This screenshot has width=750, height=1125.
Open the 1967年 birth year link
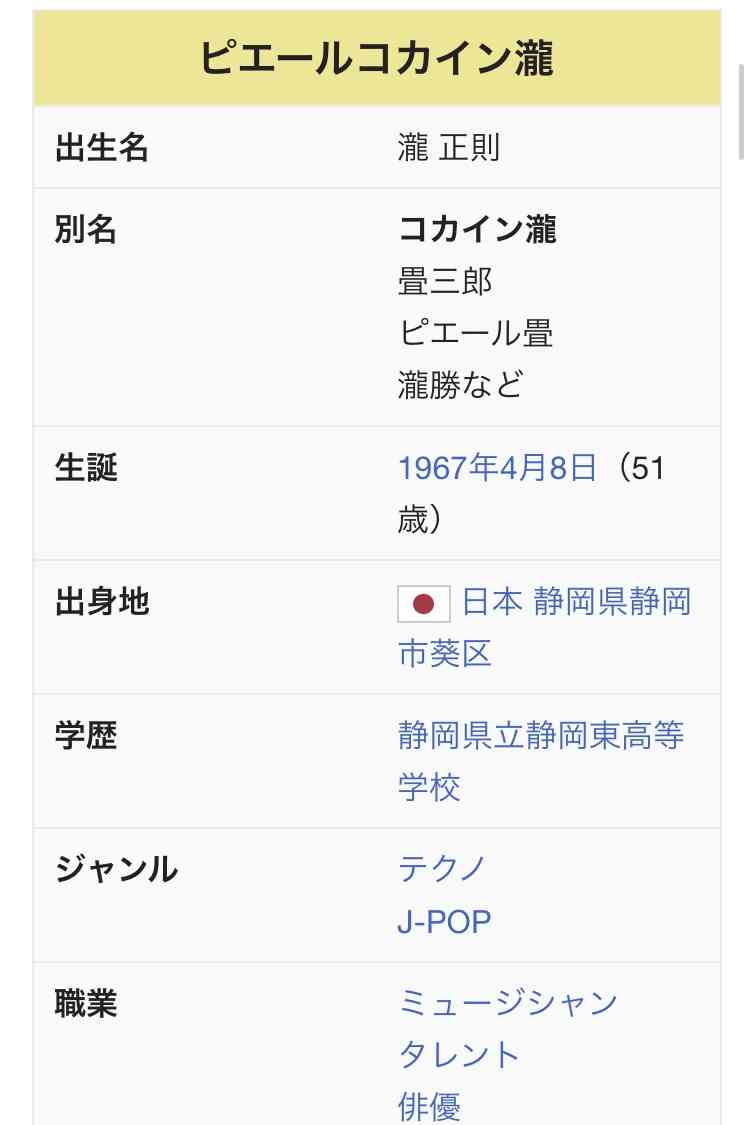click(447, 468)
